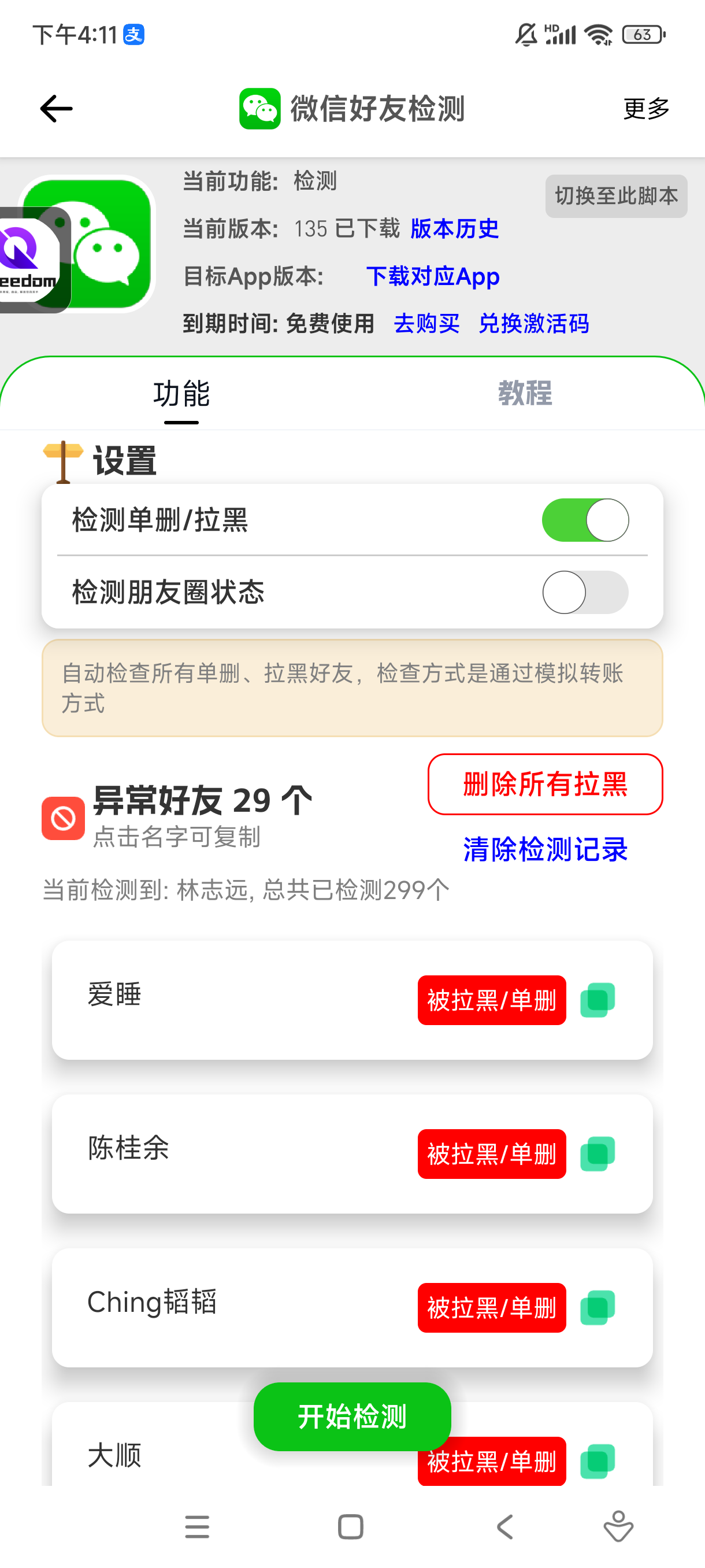Start scanning with 开始检测
Viewport: 705px width, 1568px height.
[x=352, y=1416]
